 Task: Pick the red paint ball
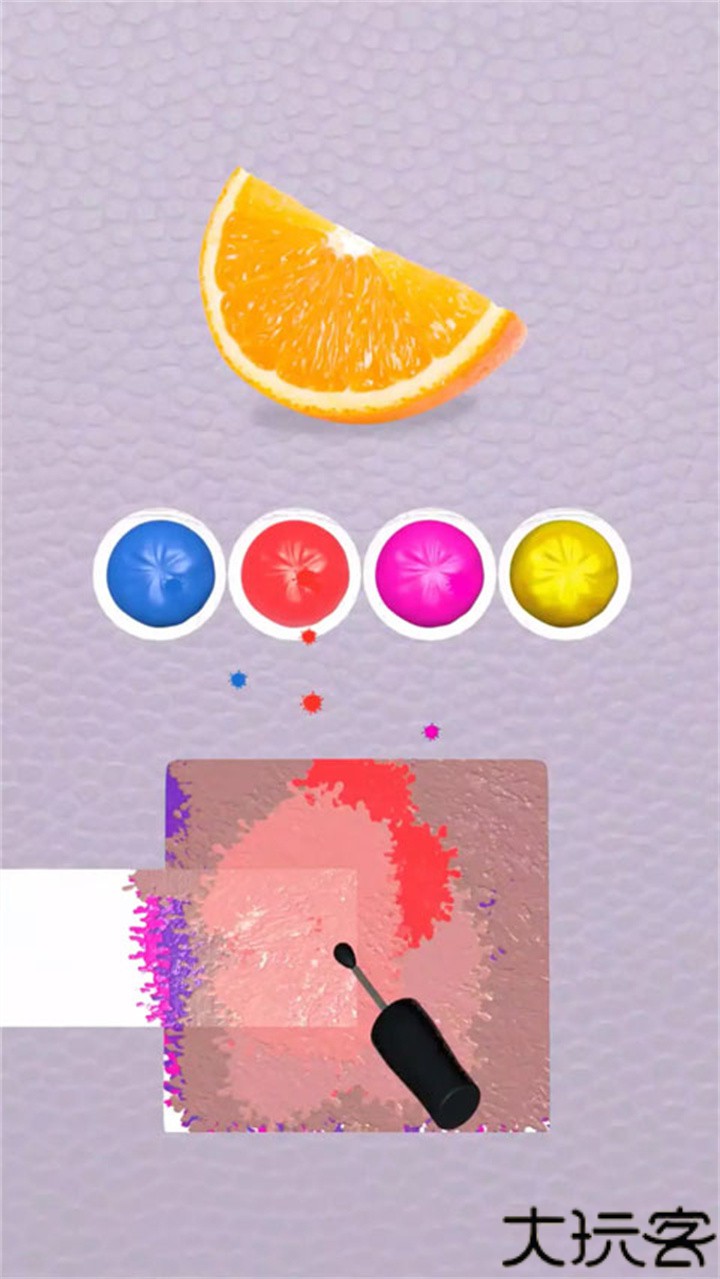point(295,573)
